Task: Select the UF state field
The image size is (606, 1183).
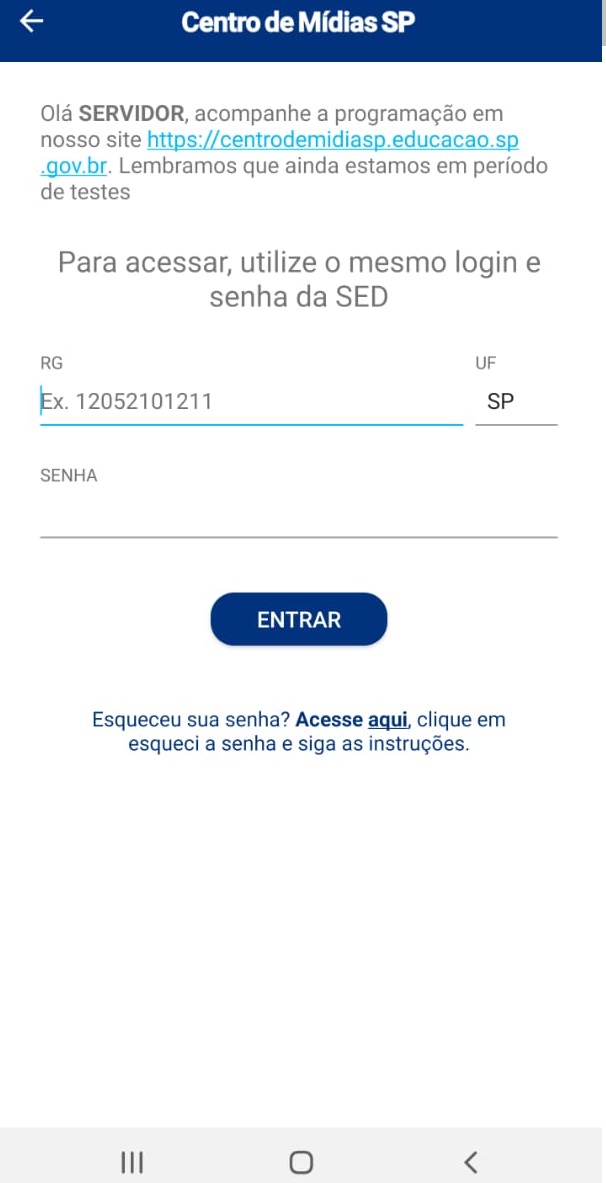Action: pos(515,402)
